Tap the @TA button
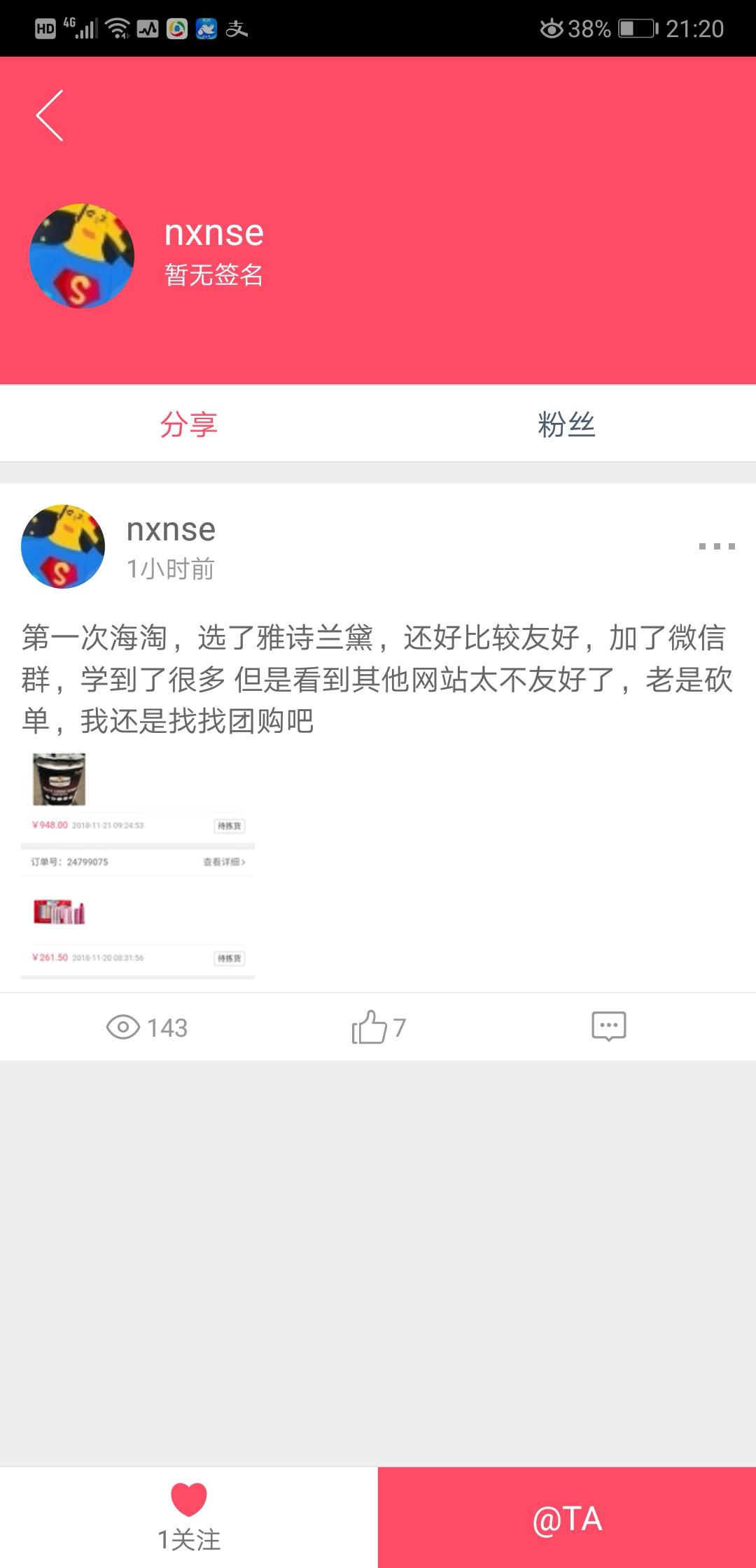Viewport: 756px width, 1568px height. tap(567, 1518)
